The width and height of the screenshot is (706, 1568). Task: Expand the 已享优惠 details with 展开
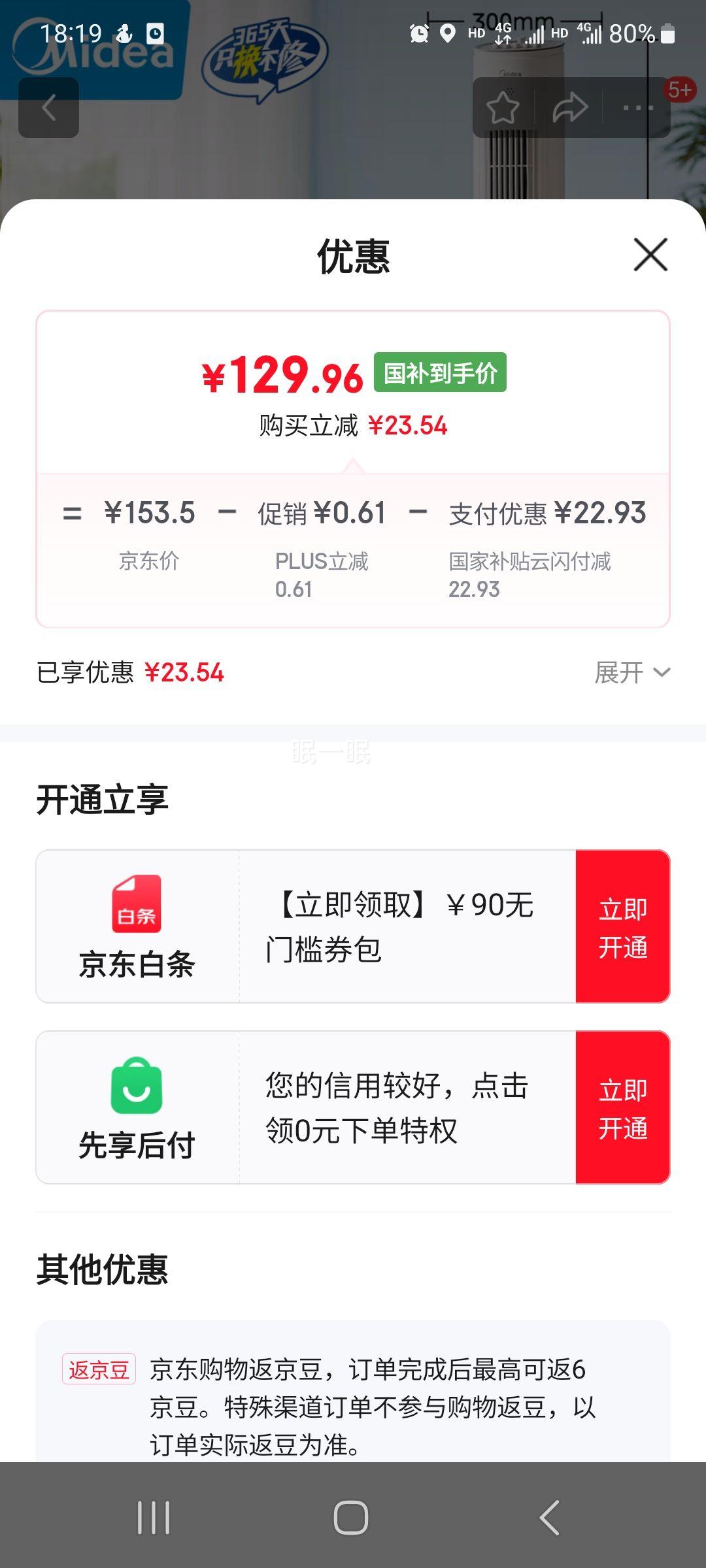pyautogui.click(x=631, y=672)
